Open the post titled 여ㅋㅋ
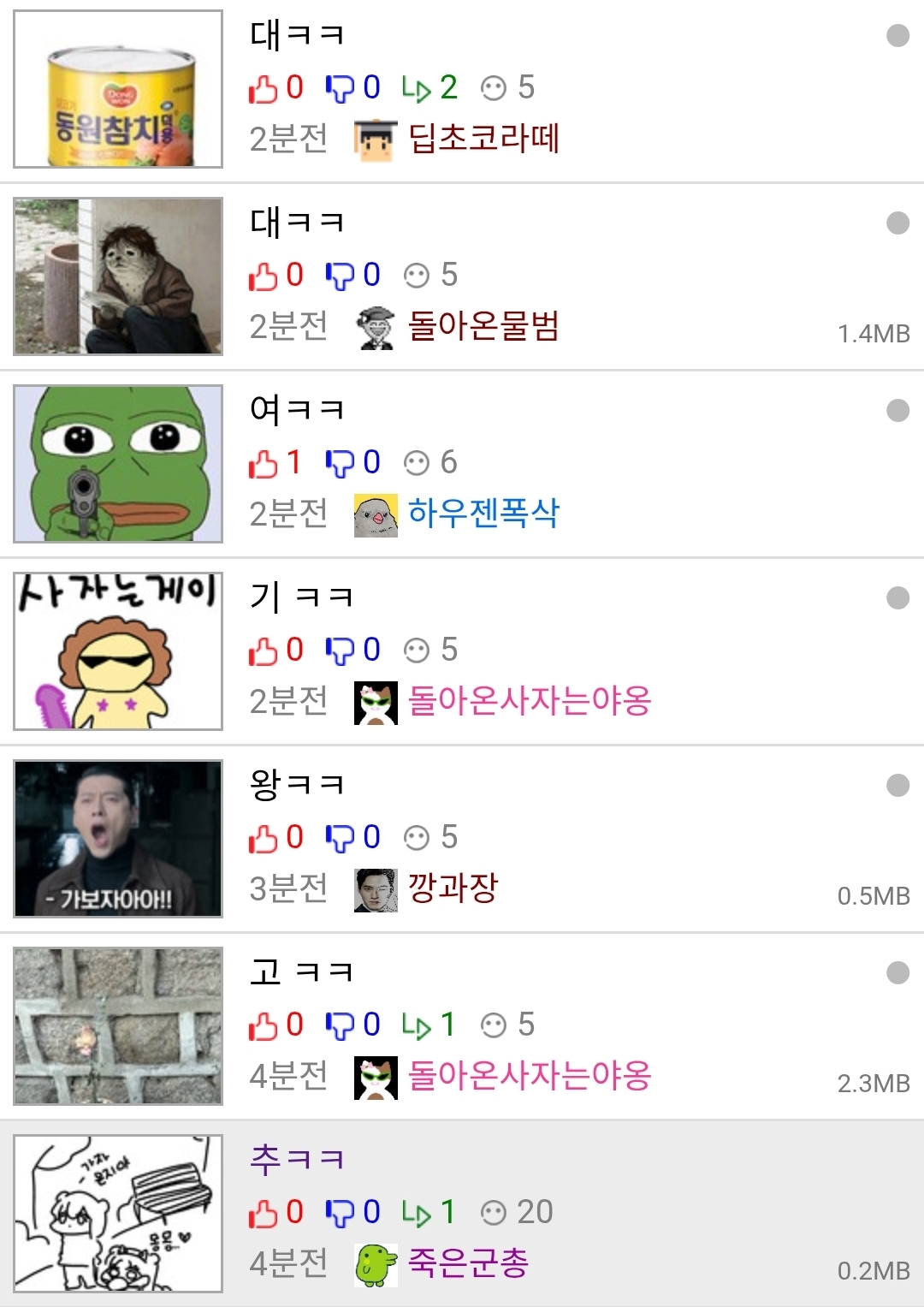Screen dimensions: 924x1307 297,410
